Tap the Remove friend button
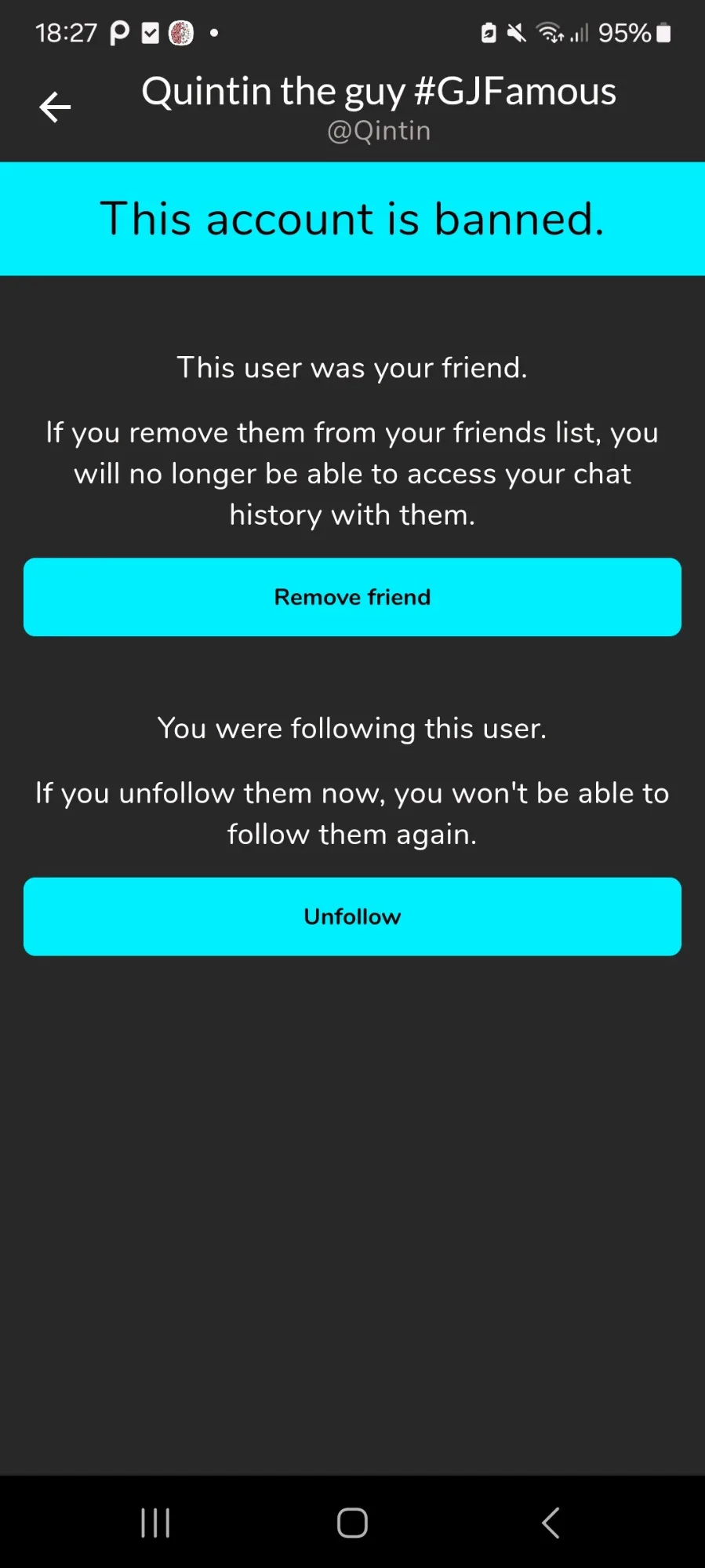705x1568 pixels. click(x=352, y=597)
